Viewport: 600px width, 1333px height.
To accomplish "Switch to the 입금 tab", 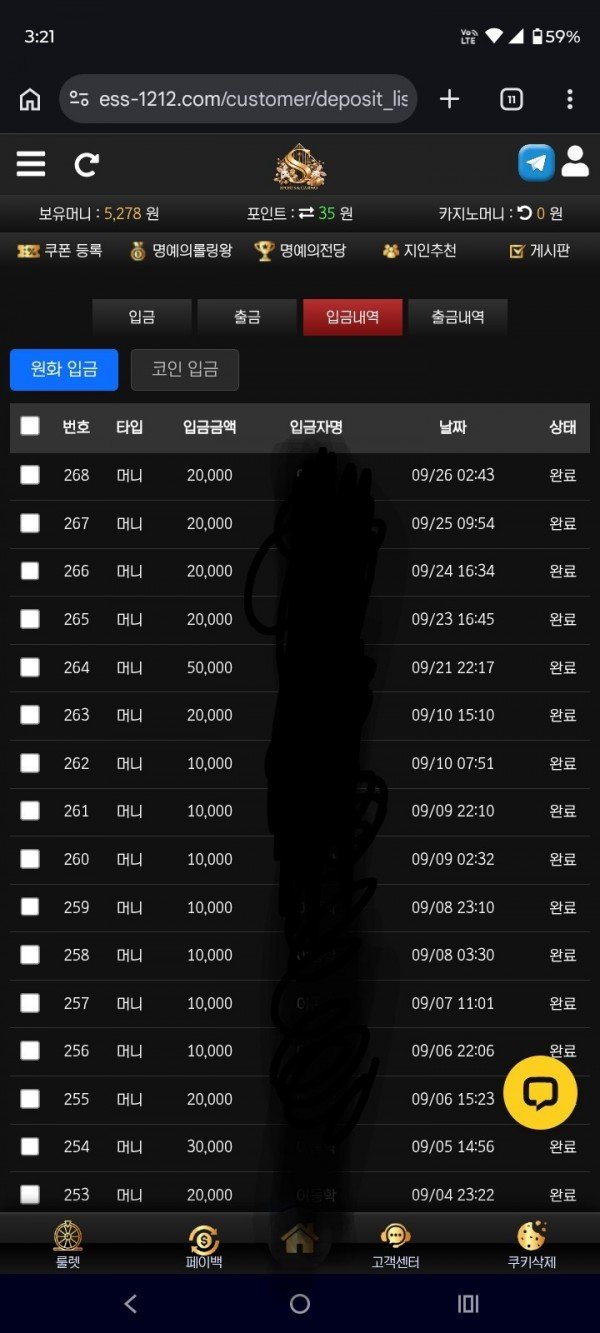I will tap(142, 317).
